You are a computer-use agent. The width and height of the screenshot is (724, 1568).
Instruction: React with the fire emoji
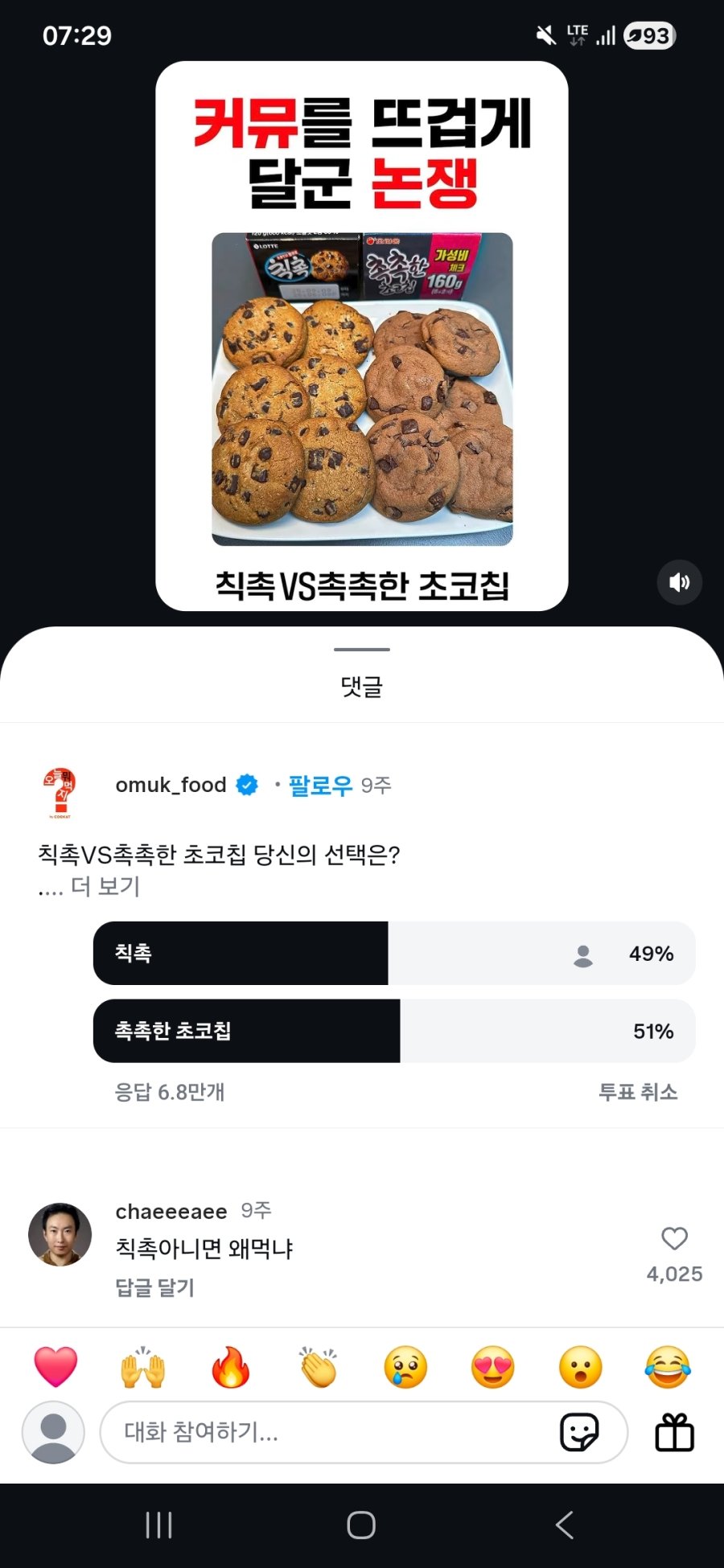(x=231, y=1365)
